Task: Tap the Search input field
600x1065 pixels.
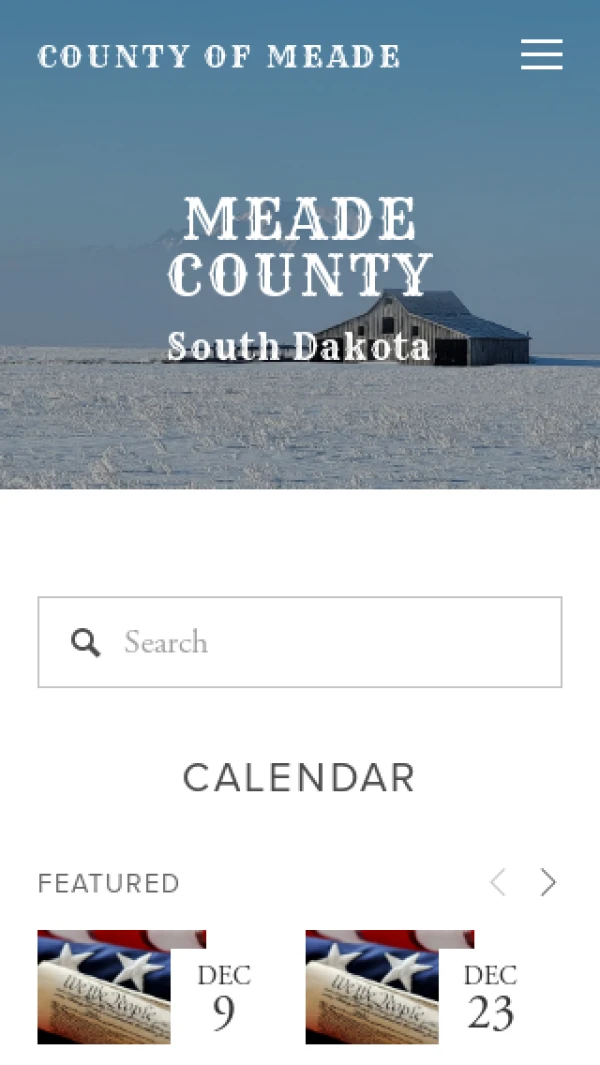Action: (x=320, y=642)
